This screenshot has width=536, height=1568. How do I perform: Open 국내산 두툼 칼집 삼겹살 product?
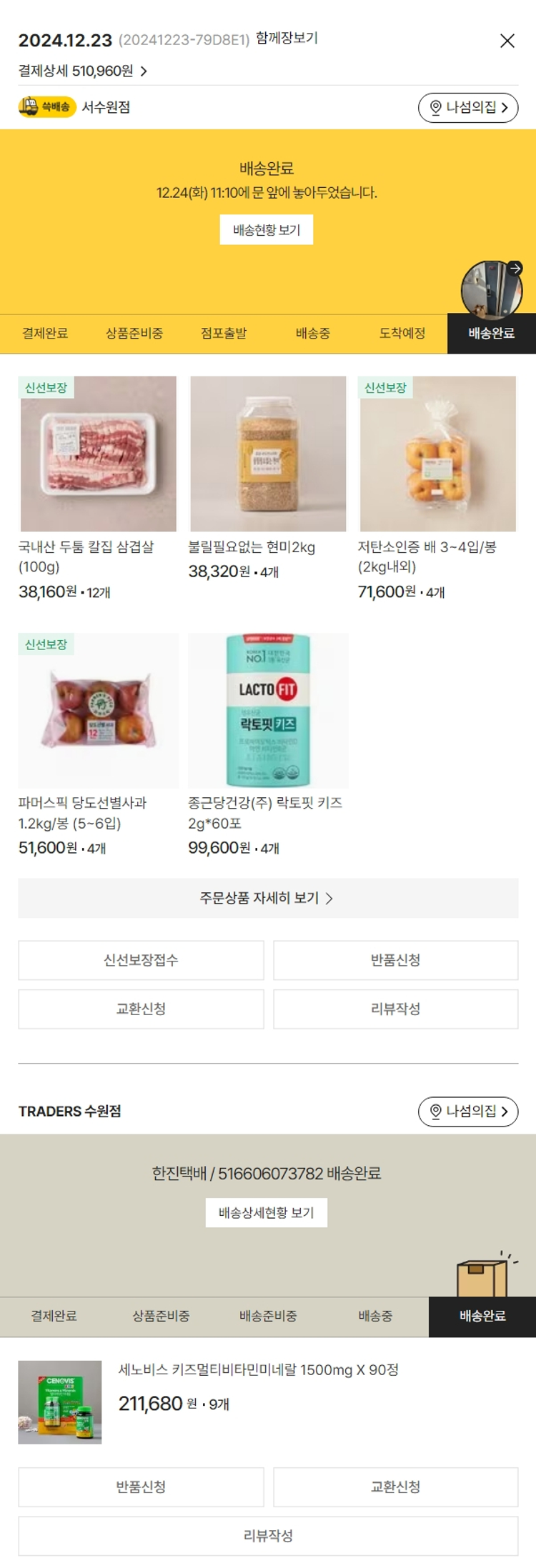(x=98, y=454)
